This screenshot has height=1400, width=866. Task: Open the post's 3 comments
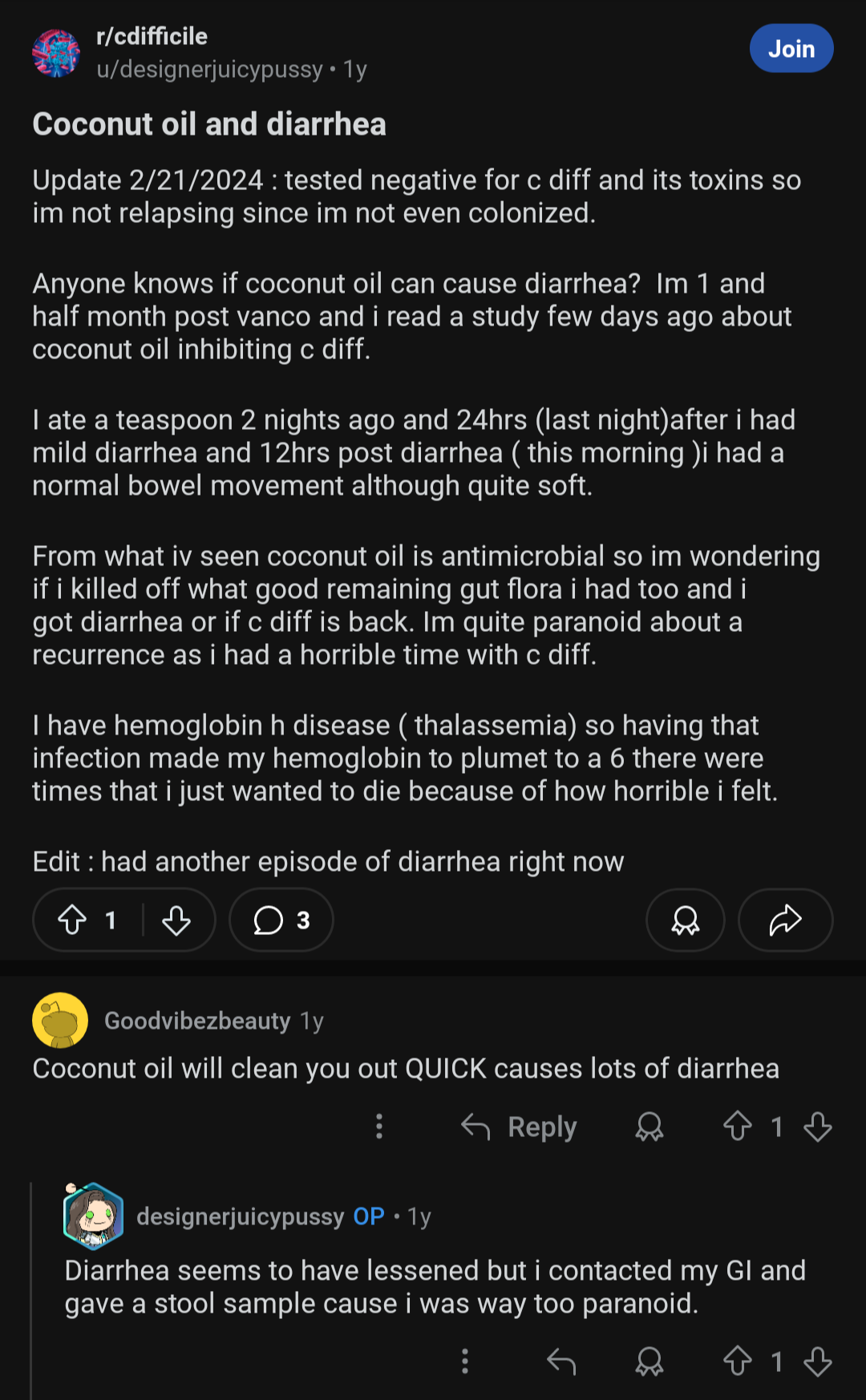tap(281, 920)
